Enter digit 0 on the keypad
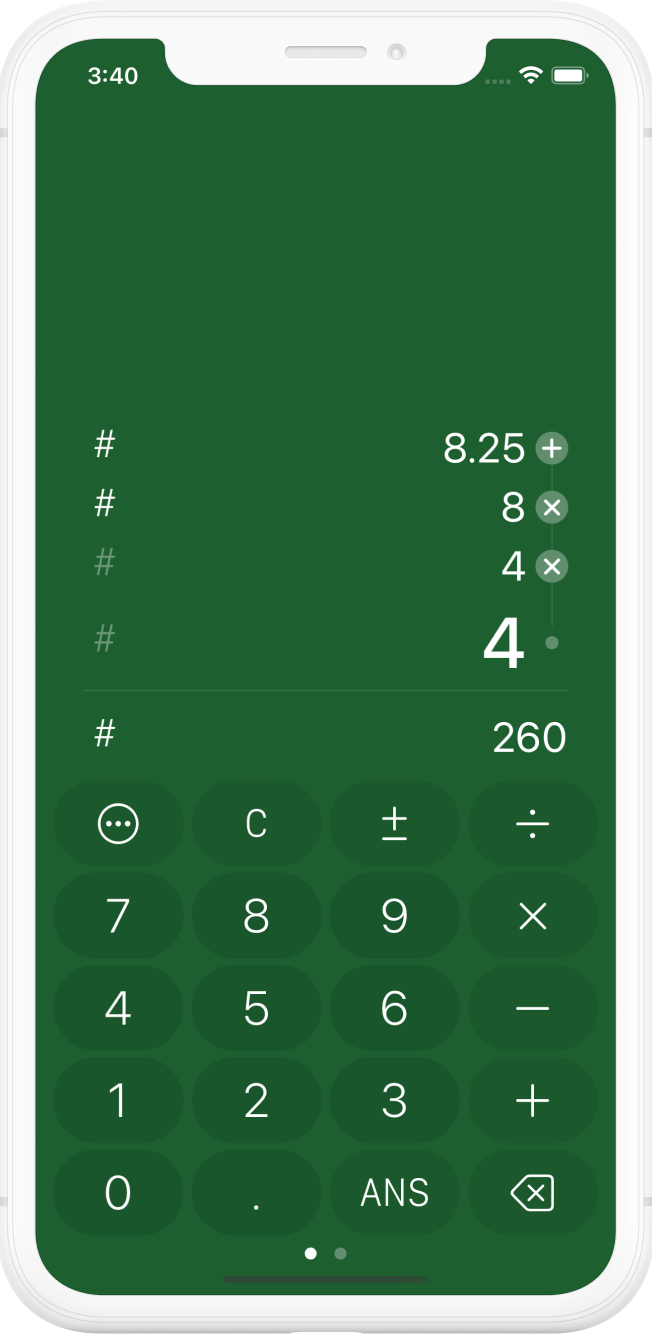The image size is (652, 1334). pyautogui.click(x=118, y=1192)
